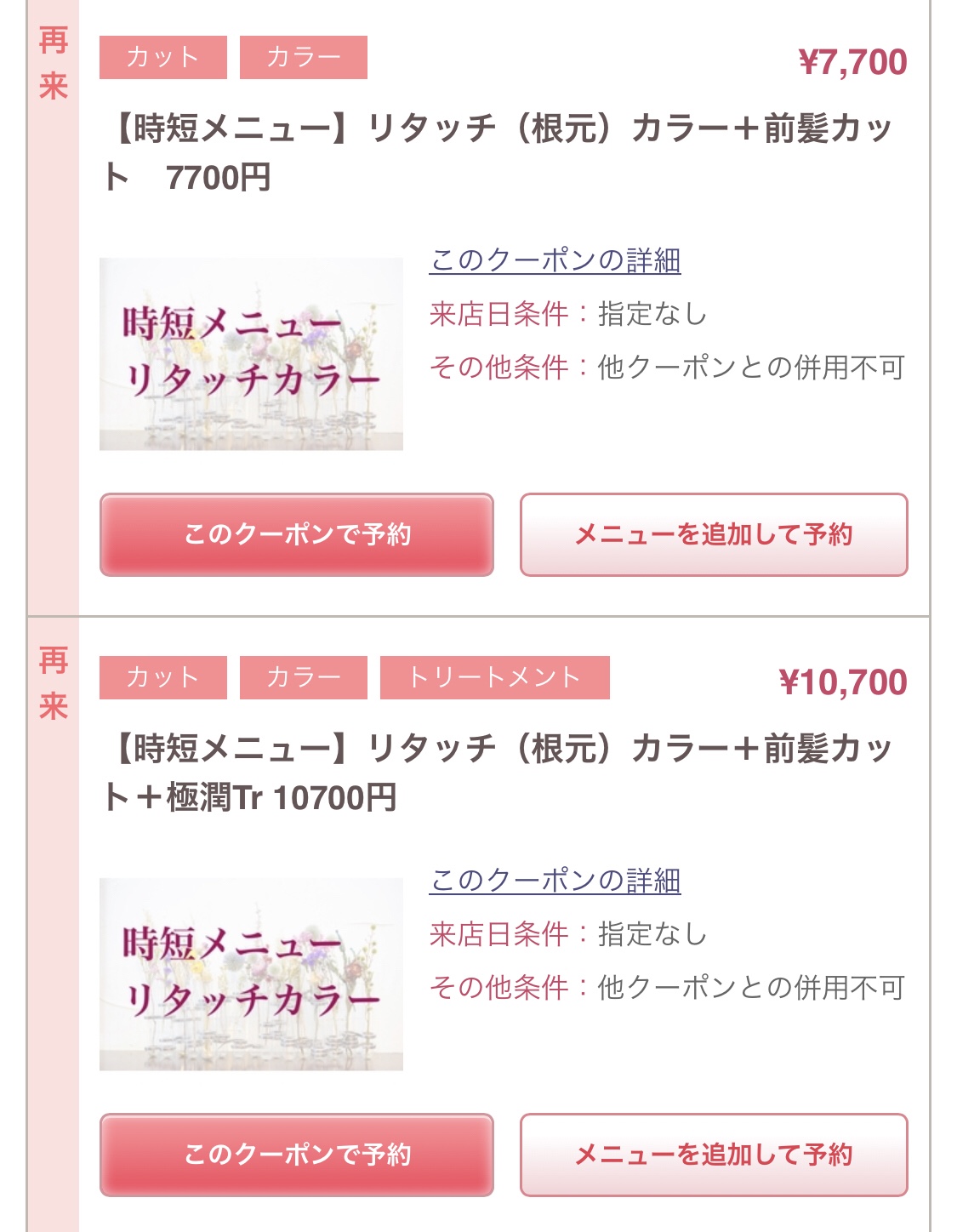Book with the ¥10,700 coupon

click(x=296, y=1155)
